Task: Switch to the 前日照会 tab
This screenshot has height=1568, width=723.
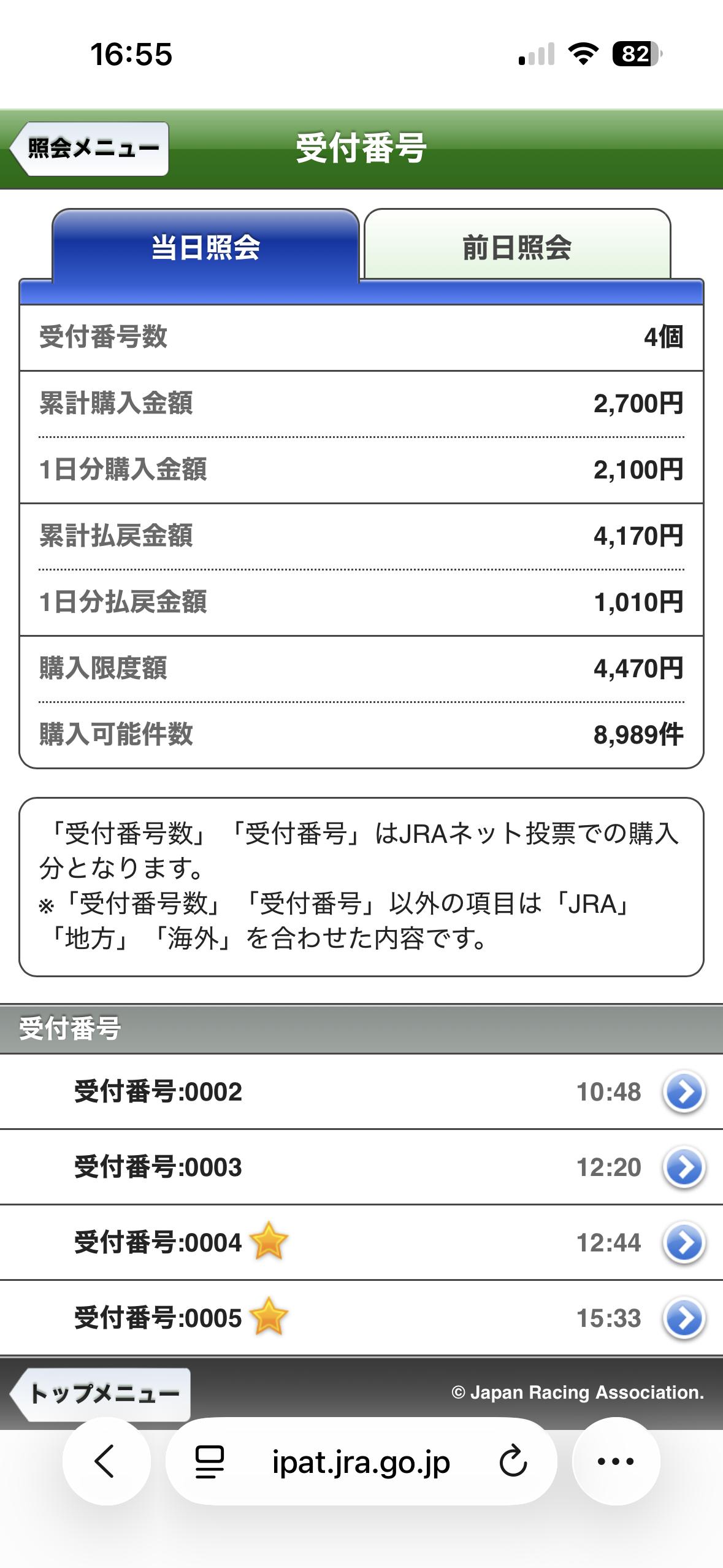Action: 517,248
